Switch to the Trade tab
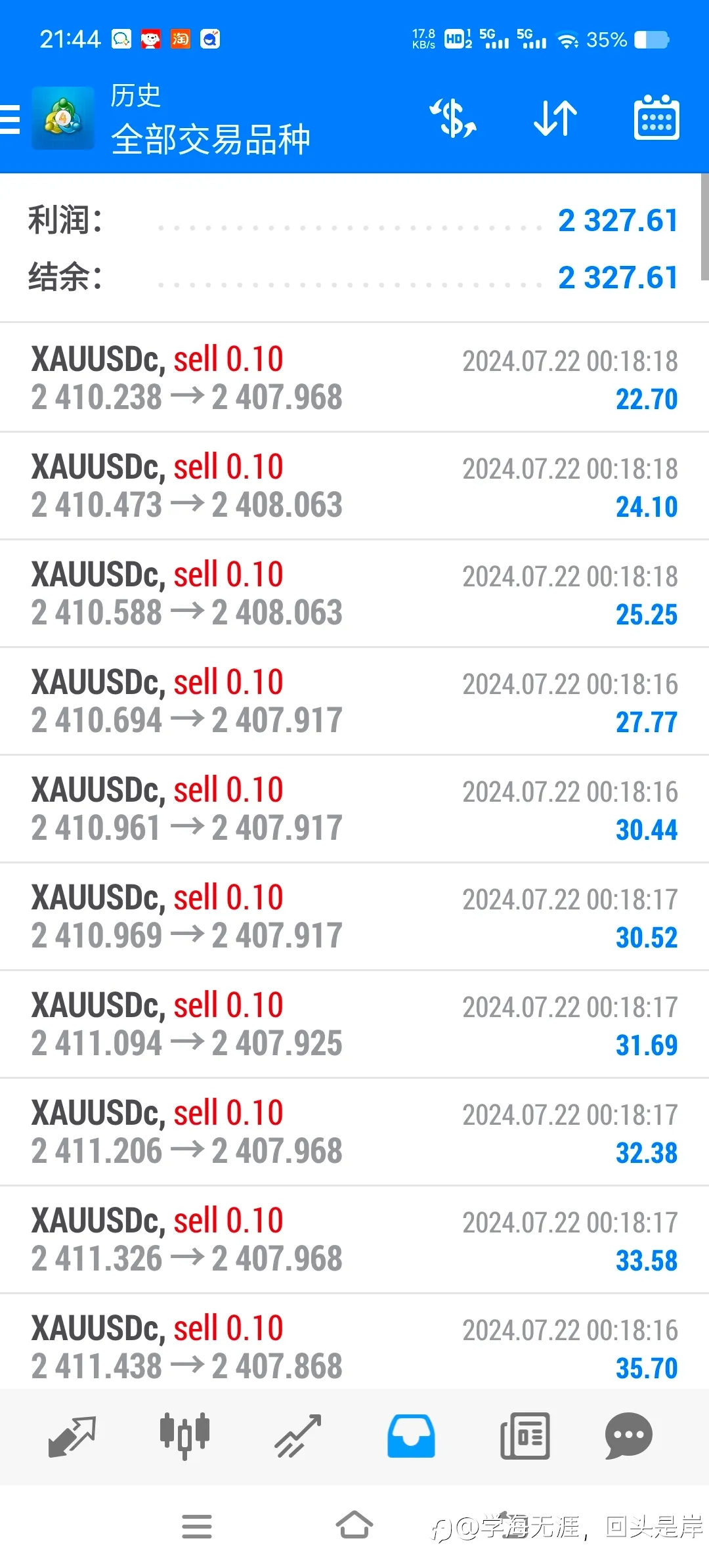This screenshot has height=1568, width=709. point(297,1436)
